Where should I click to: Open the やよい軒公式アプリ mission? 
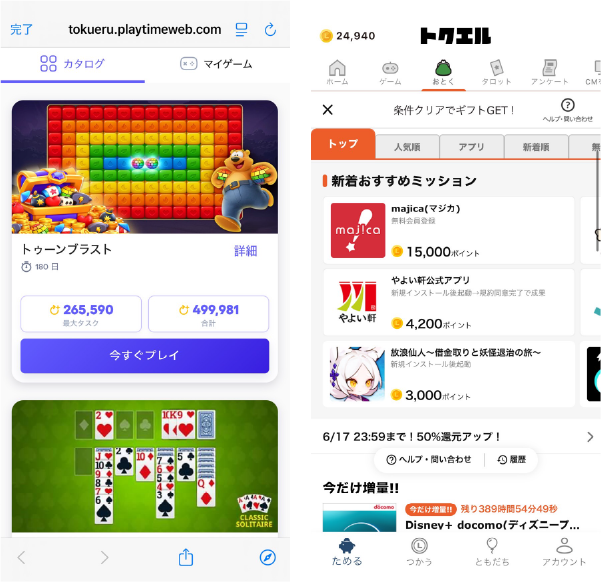pyautogui.click(x=449, y=302)
